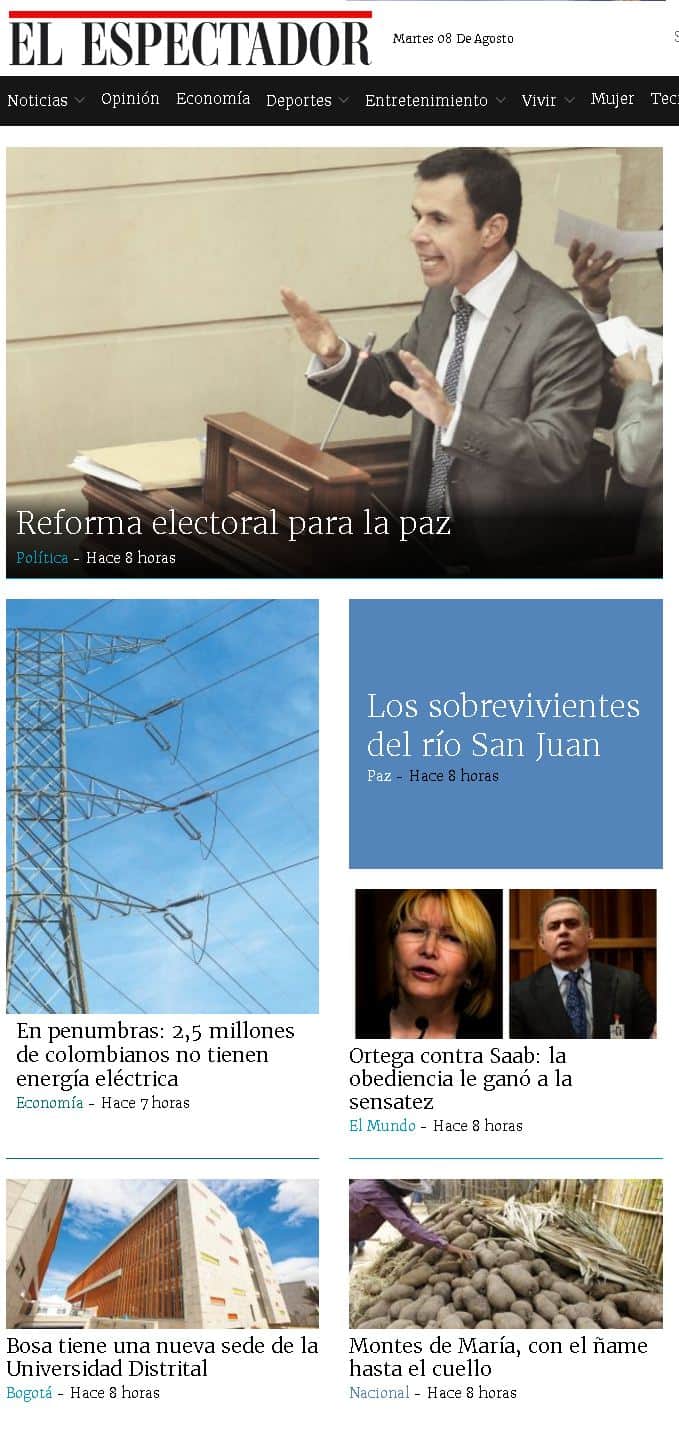Expand the Deportes dropdown menu
The height and width of the screenshot is (1441, 679).
pos(307,101)
